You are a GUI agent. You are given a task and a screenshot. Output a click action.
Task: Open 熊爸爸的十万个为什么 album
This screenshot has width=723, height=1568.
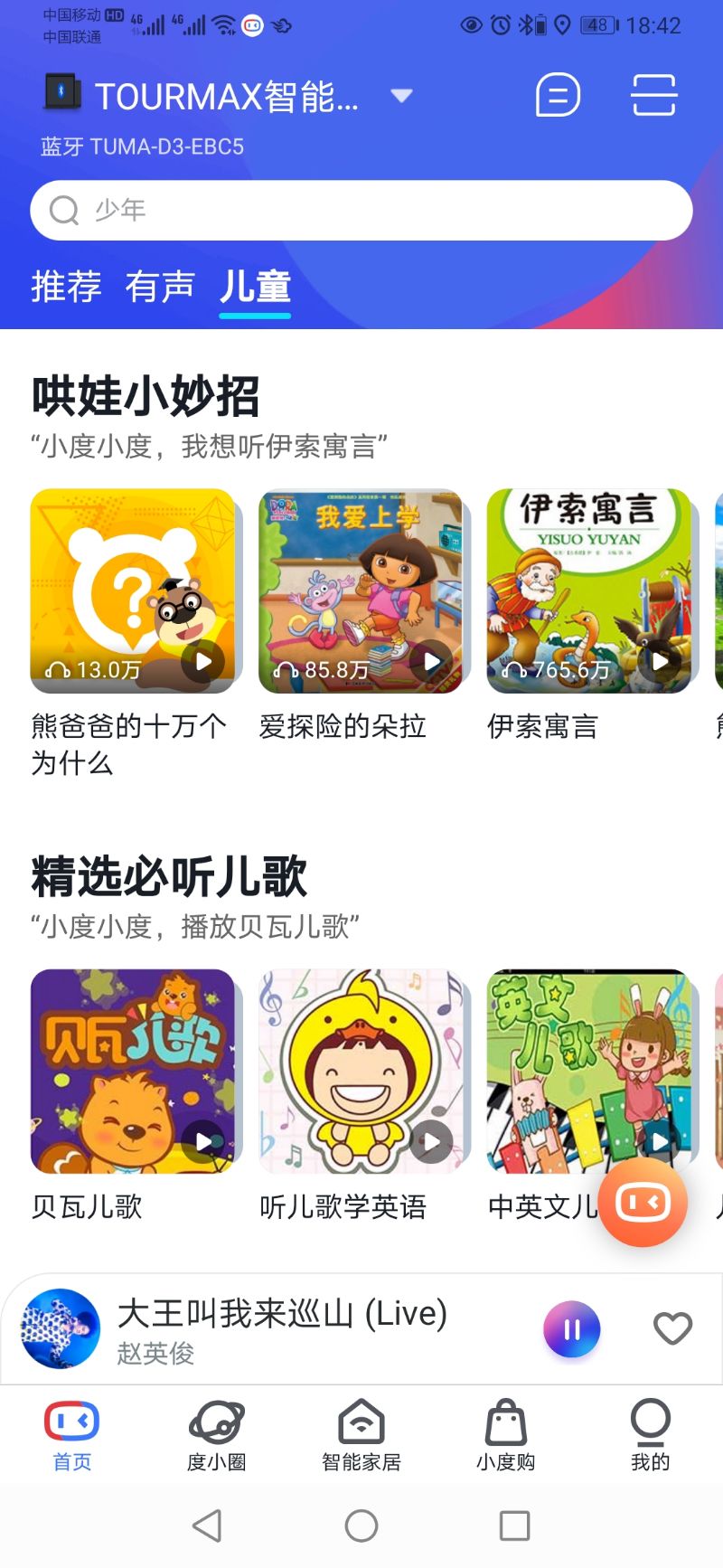pos(133,591)
